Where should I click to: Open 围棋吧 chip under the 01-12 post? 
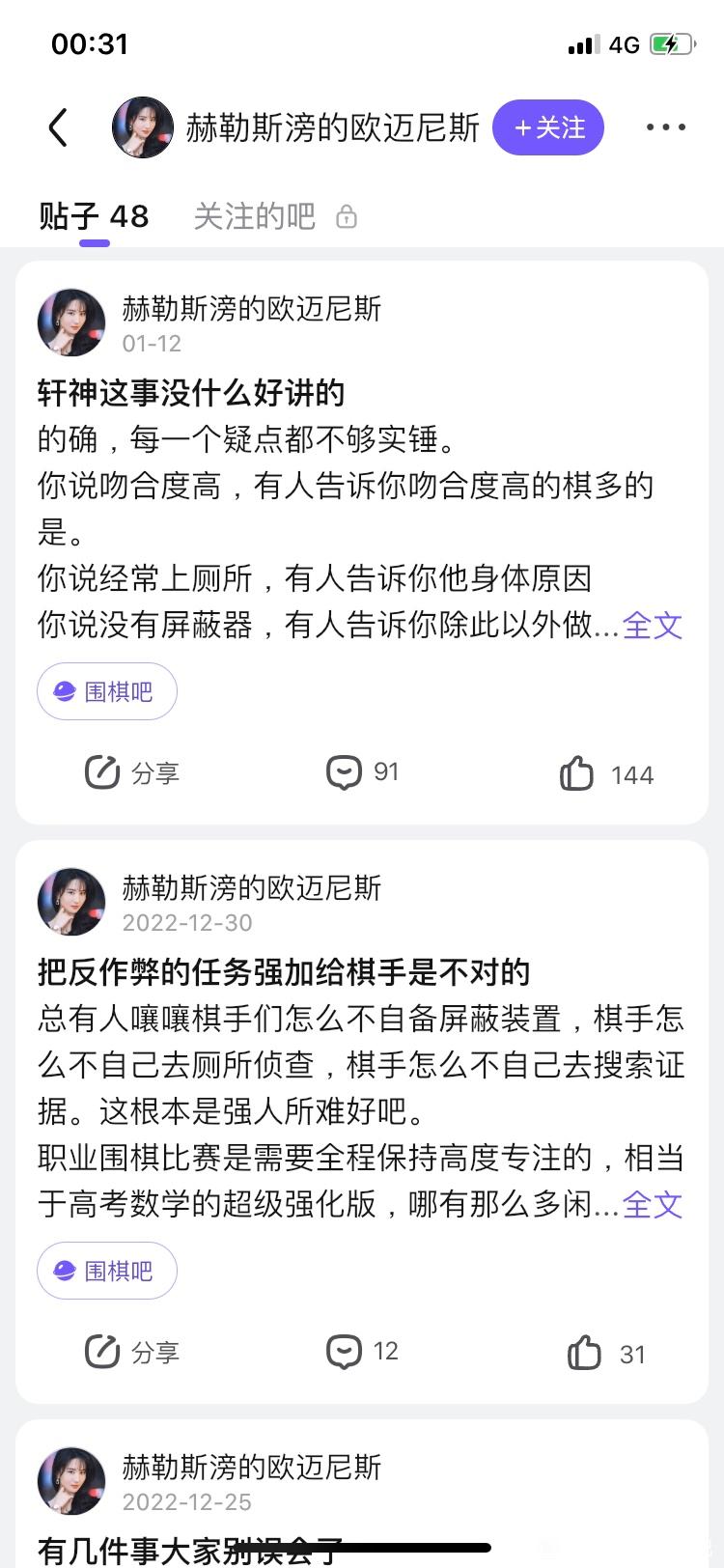[x=107, y=691]
